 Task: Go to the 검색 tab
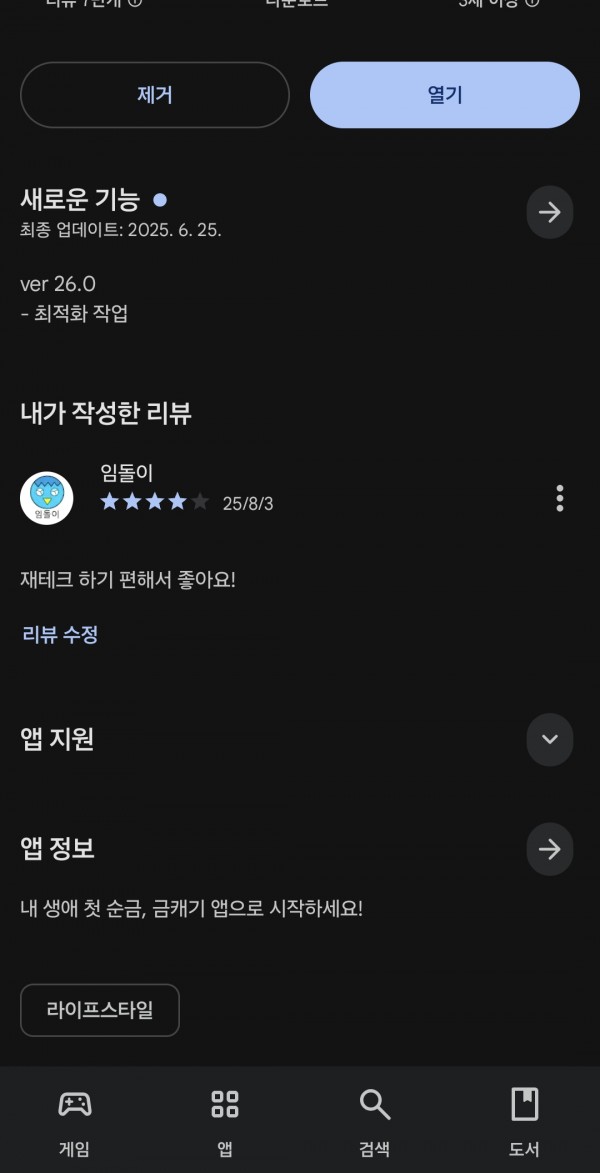click(x=374, y=1122)
